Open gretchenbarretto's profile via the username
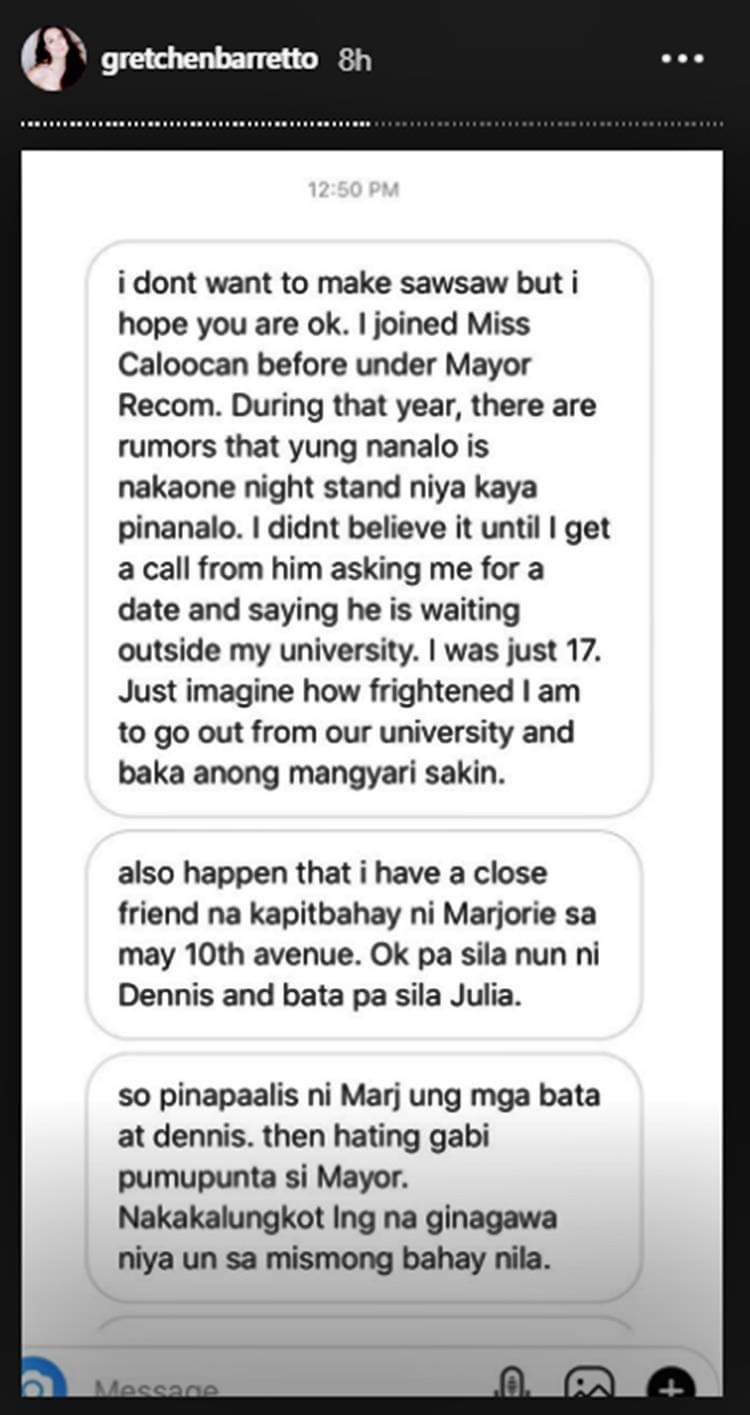This screenshot has height=1415, width=750. [207, 59]
